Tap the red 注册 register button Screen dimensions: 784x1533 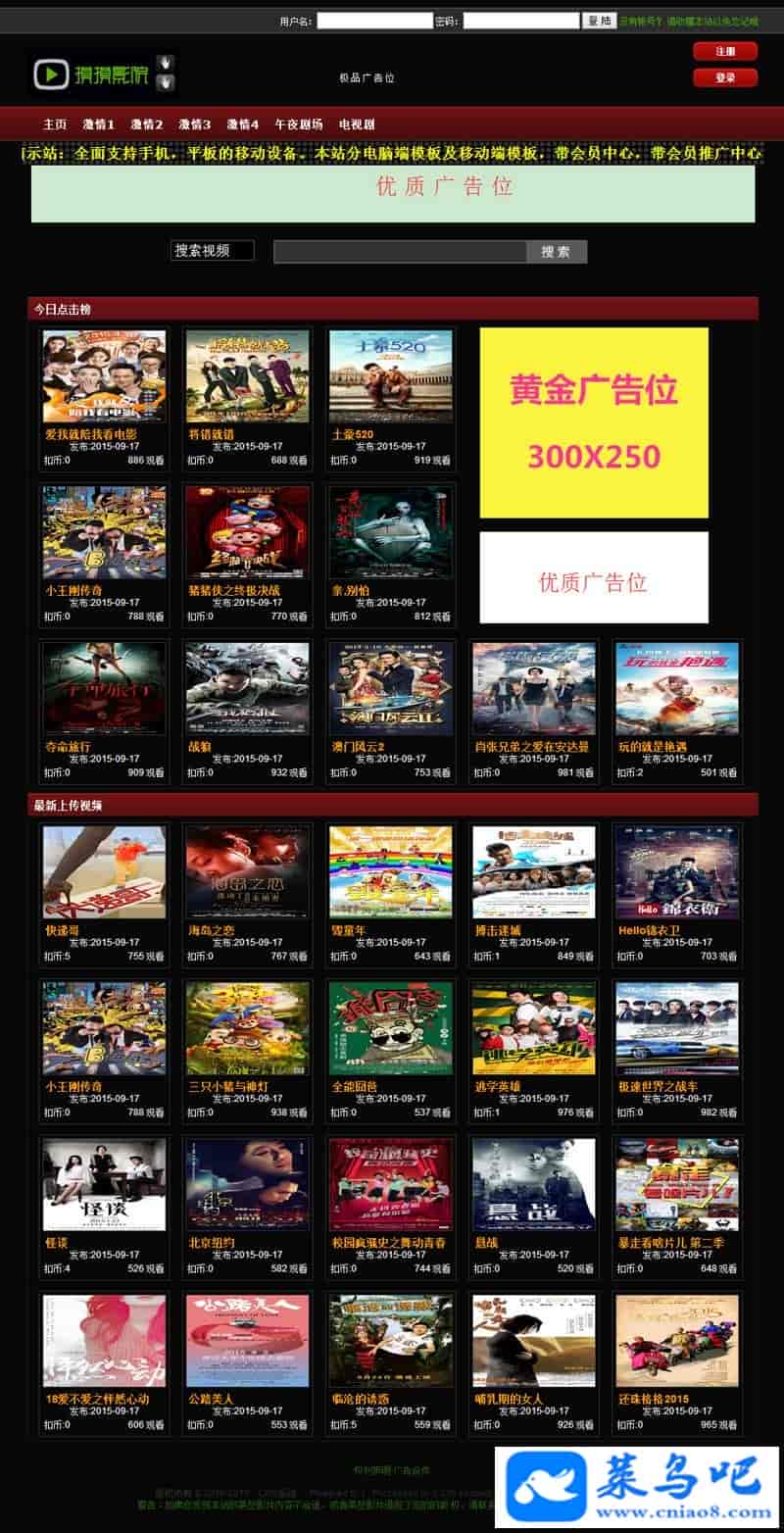[725, 51]
